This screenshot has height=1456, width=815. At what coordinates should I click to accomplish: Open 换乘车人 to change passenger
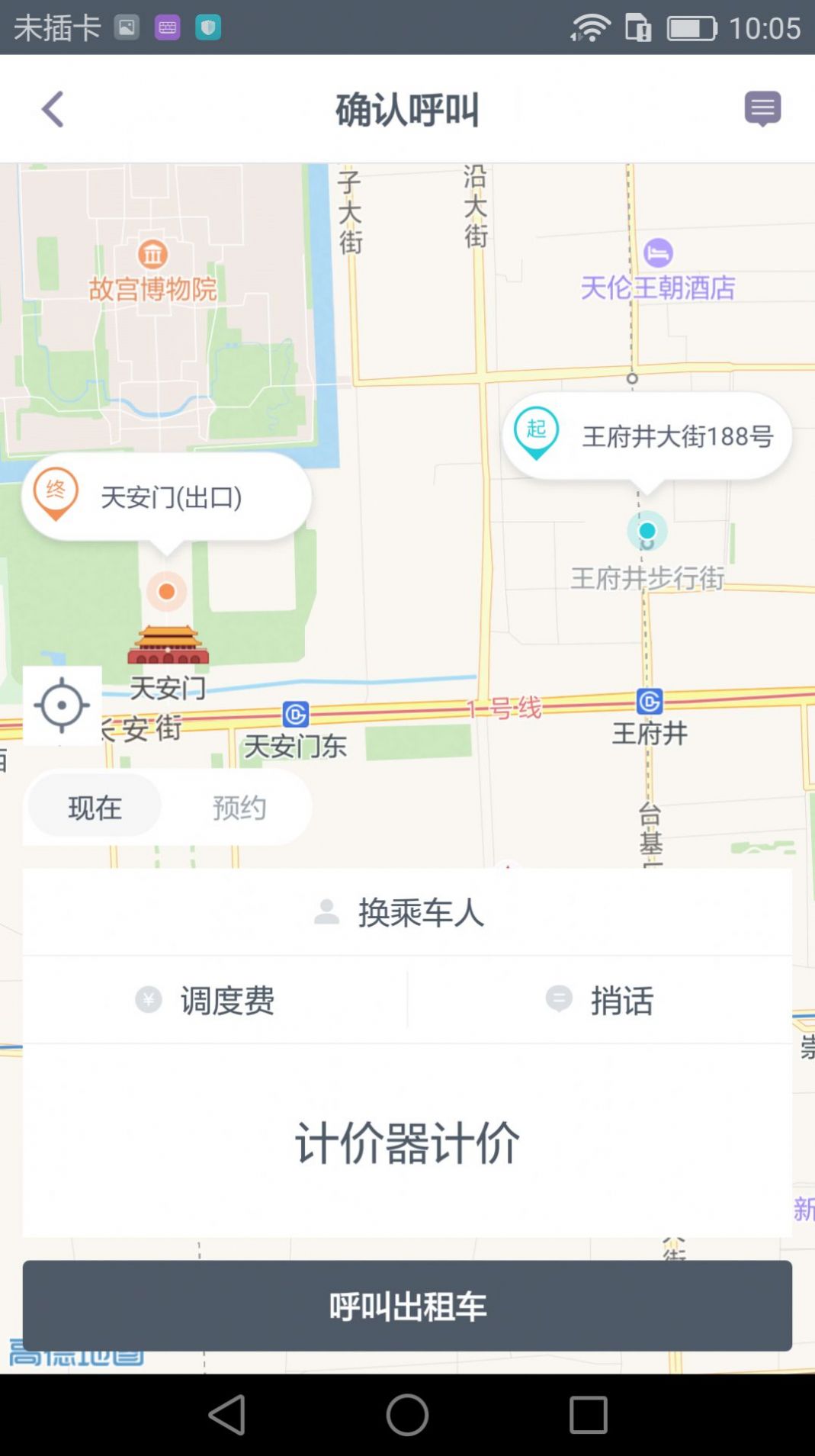[407, 911]
